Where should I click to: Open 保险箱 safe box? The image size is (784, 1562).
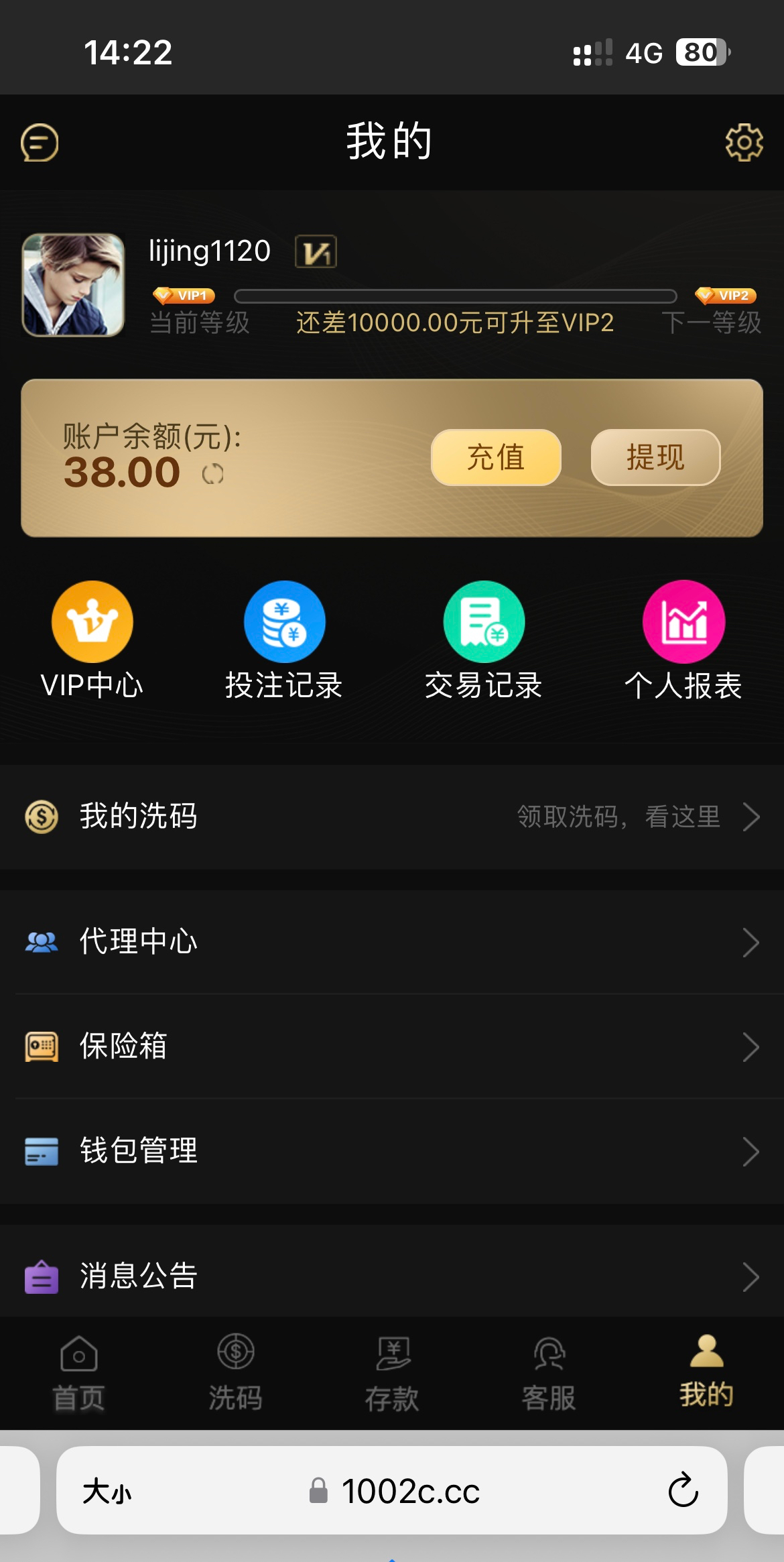392,1046
